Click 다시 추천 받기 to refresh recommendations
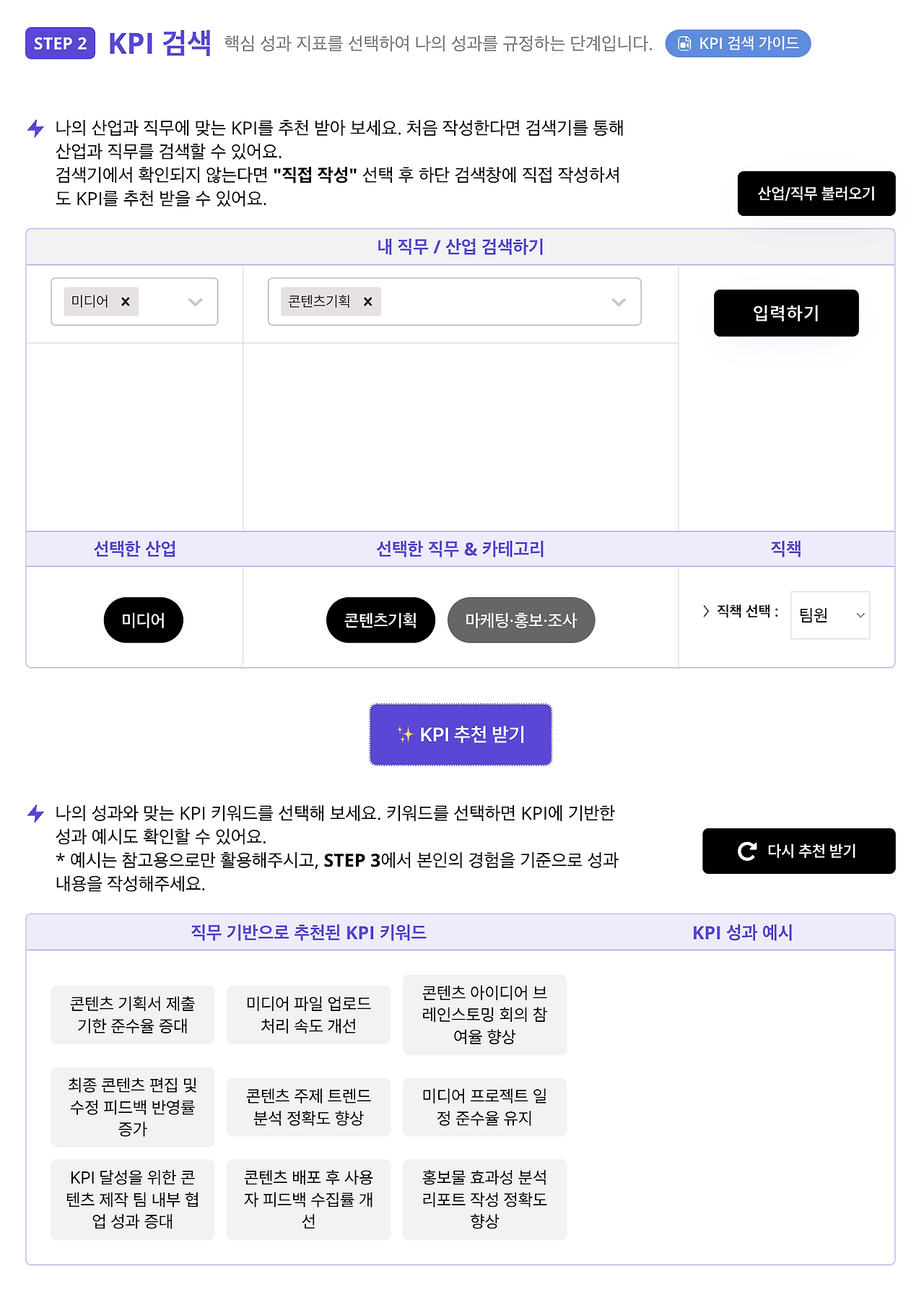Viewport: 924px width, 1292px height. [x=798, y=851]
